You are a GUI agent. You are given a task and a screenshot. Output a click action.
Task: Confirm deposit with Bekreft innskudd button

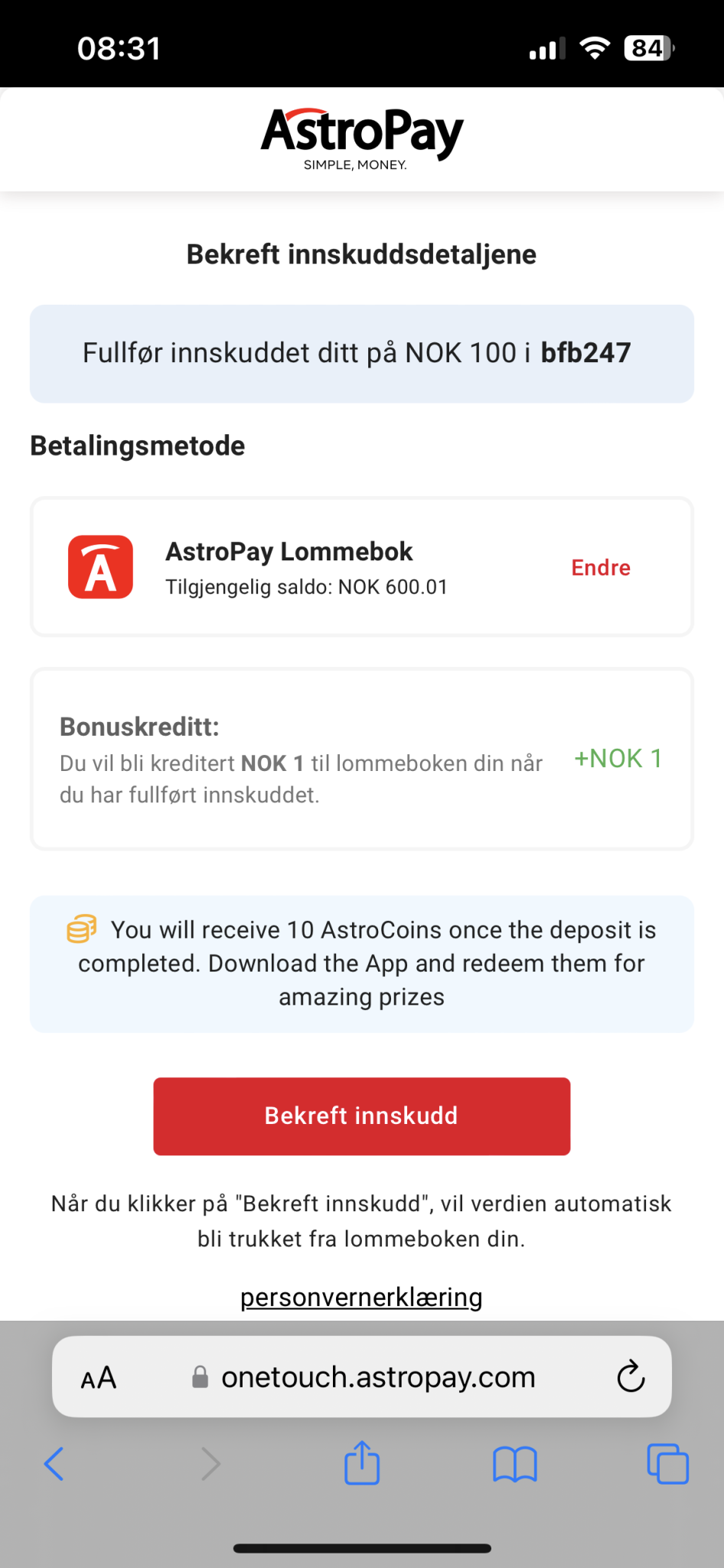pyautogui.click(x=361, y=1116)
